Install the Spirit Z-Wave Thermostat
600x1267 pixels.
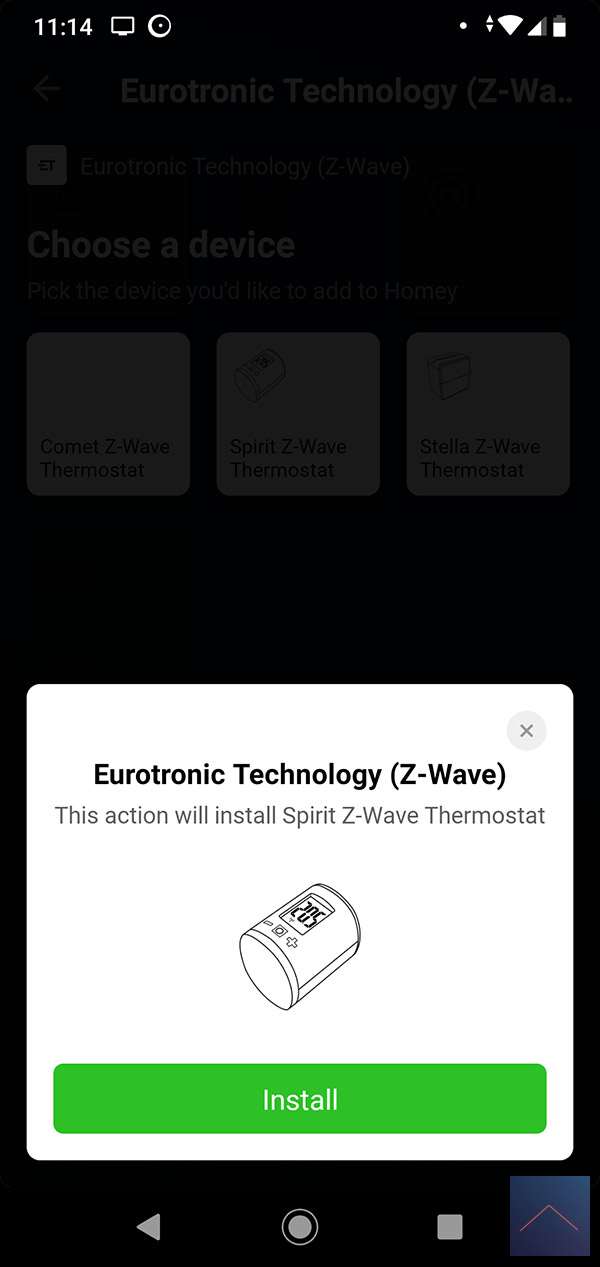tap(299, 1099)
